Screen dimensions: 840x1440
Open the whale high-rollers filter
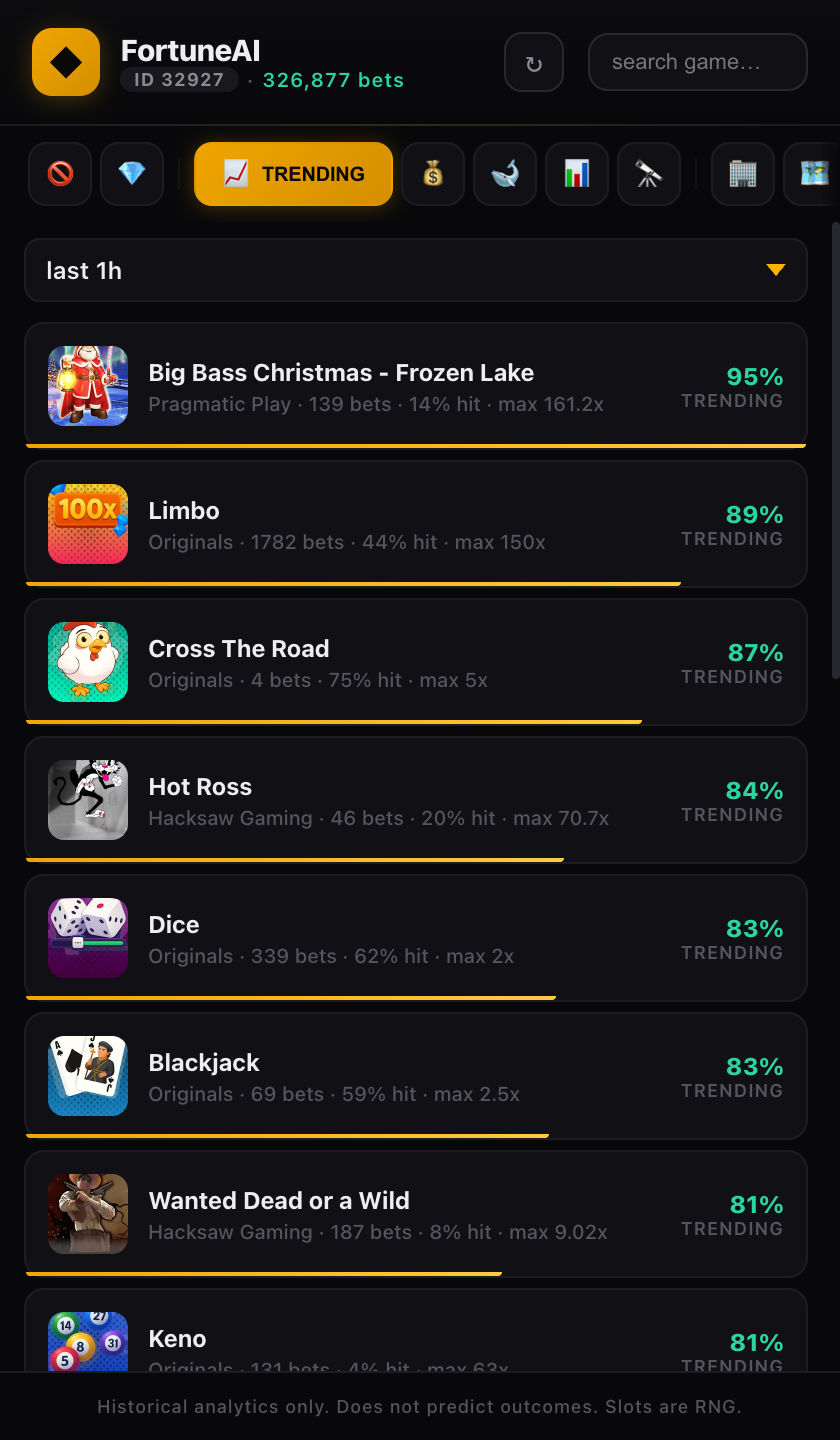pyautogui.click(x=505, y=173)
